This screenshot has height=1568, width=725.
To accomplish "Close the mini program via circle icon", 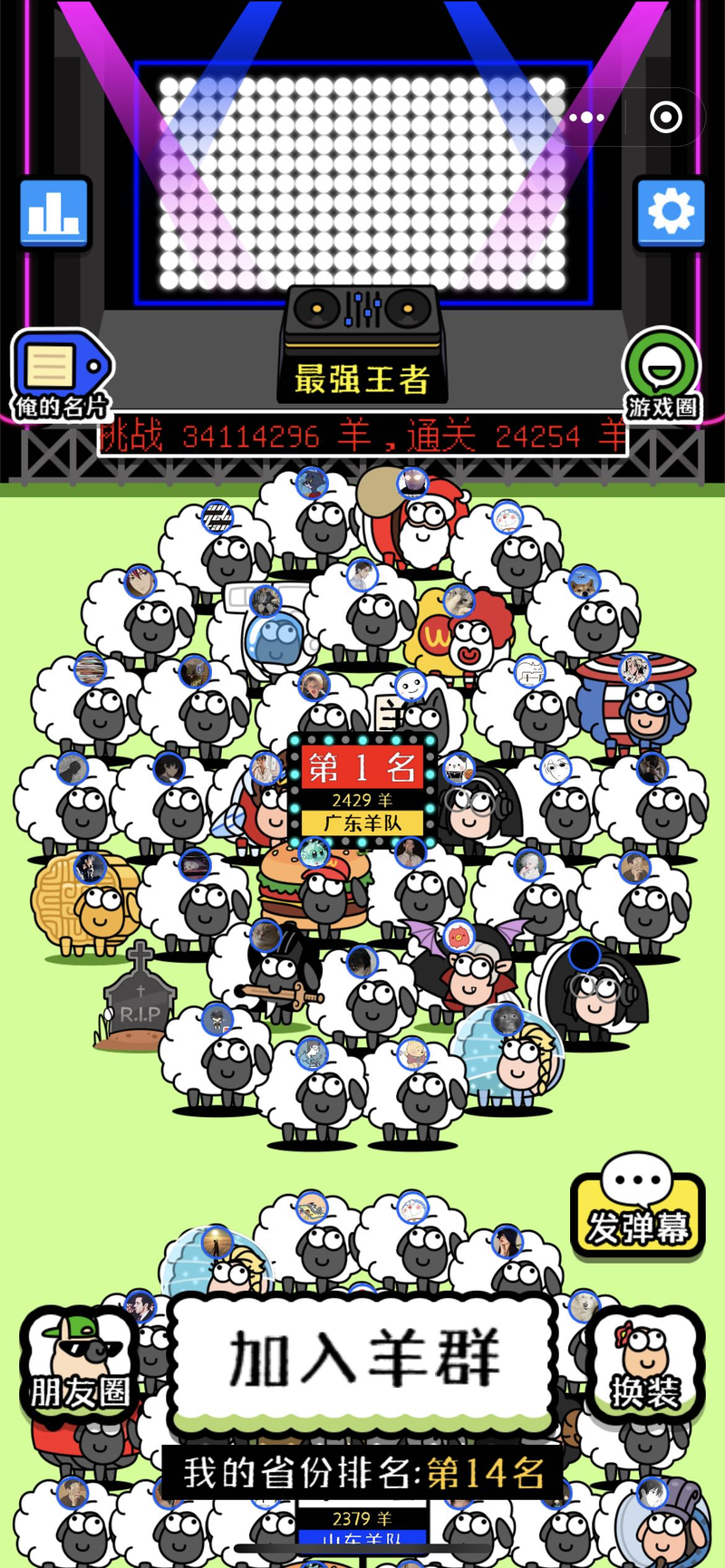I will coord(666,117).
